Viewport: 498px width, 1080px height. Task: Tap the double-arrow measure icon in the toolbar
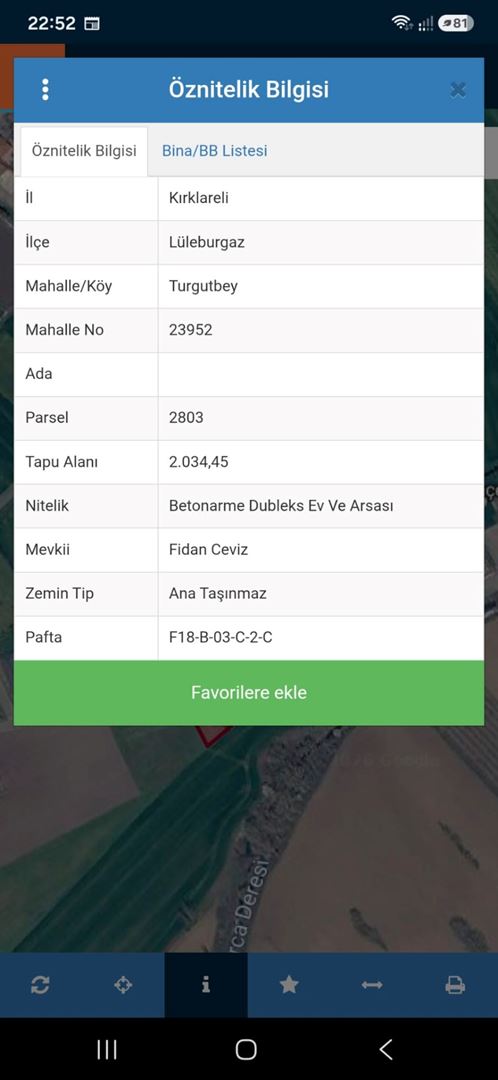[372, 986]
